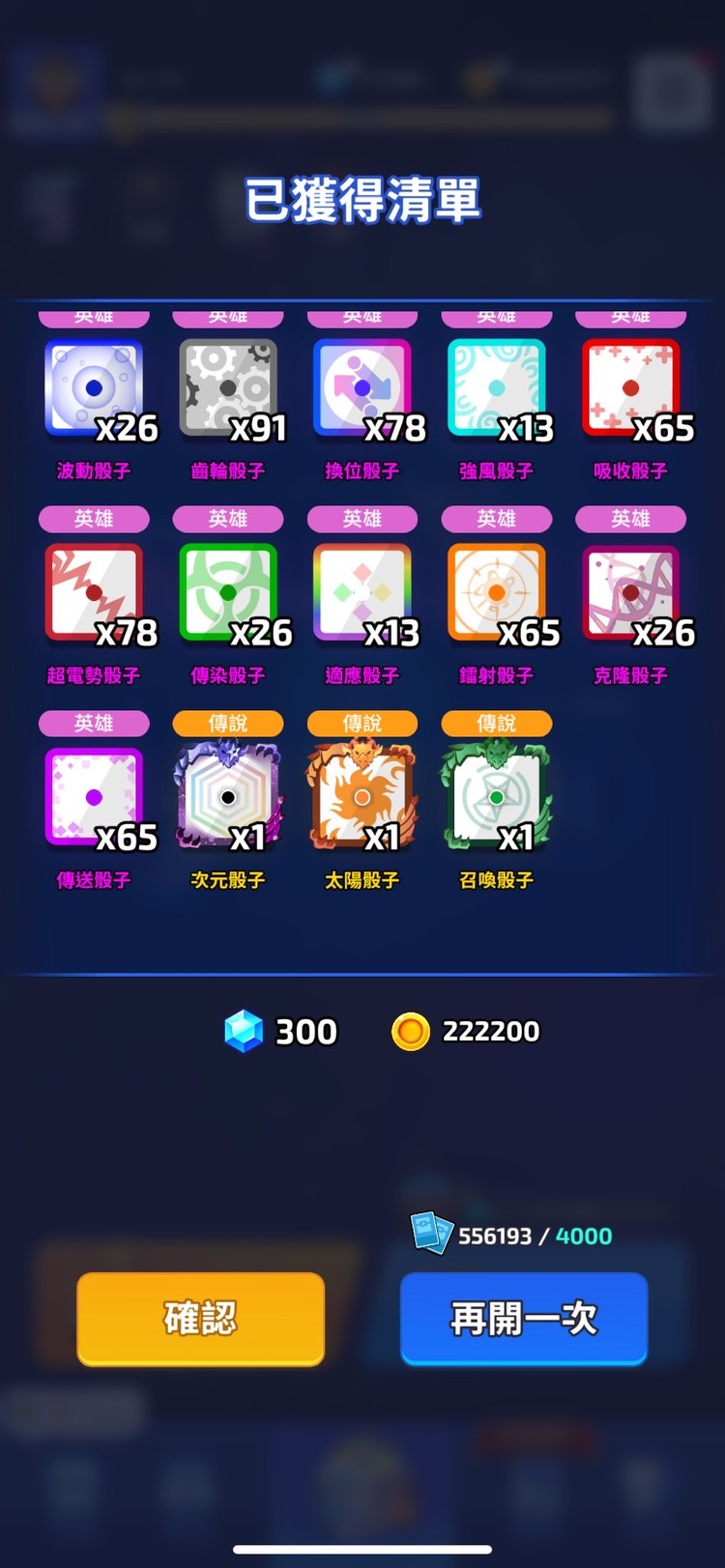This screenshot has width=725, height=1568.
Task: Select the 克隆骰子 dice tile
Action: pos(630,593)
